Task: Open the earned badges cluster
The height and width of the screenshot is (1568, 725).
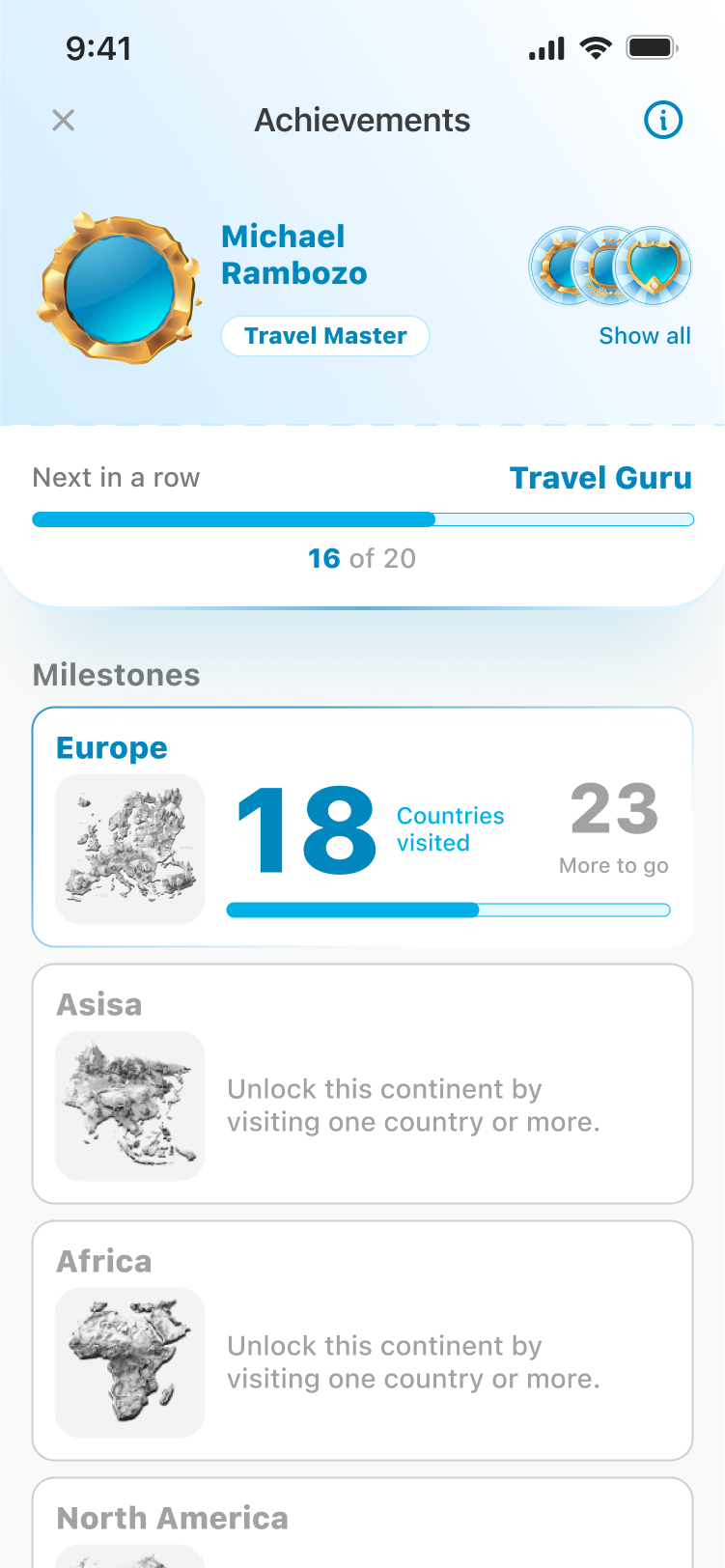Action: [x=610, y=266]
